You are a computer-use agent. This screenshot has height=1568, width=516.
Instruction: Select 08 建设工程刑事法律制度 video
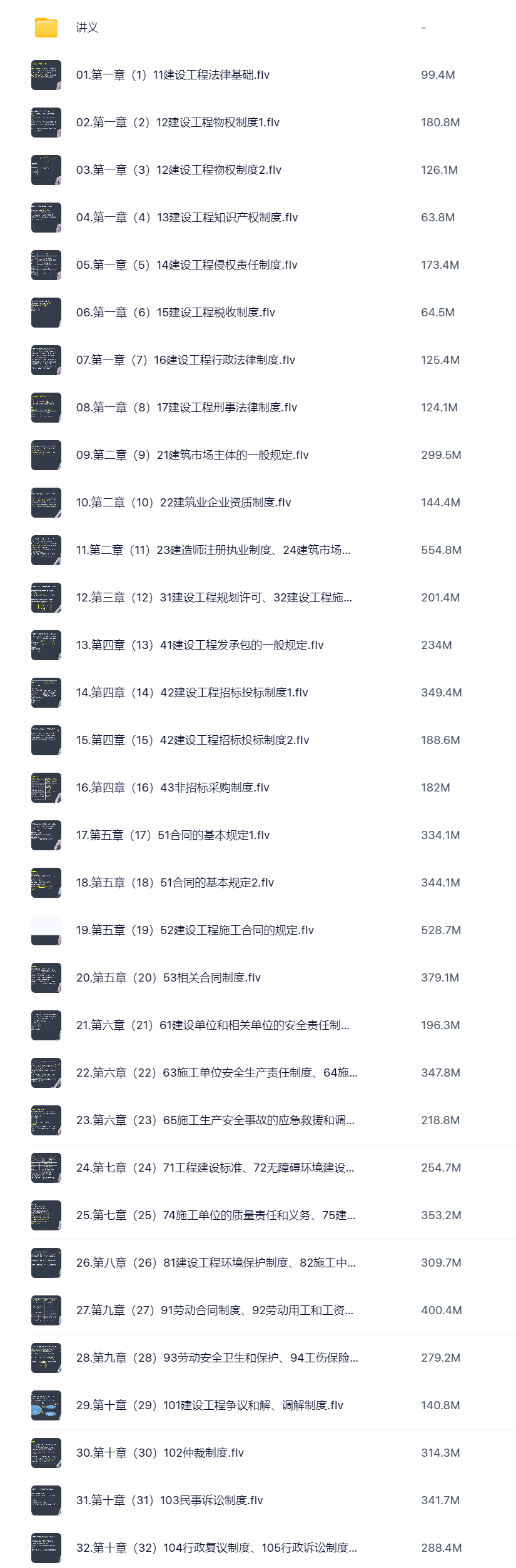coord(186,408)
